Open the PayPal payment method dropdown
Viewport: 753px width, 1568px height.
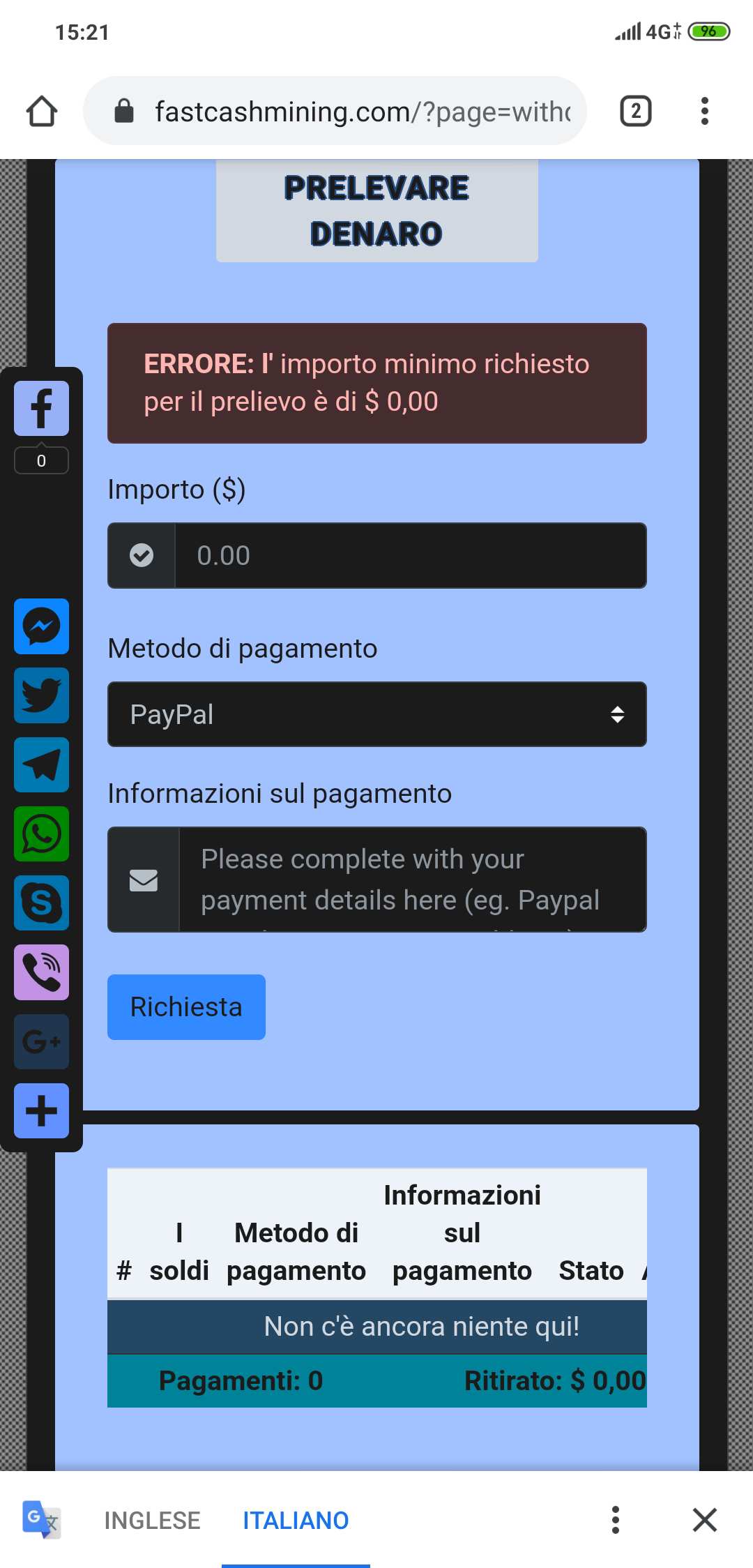(376, 714)
